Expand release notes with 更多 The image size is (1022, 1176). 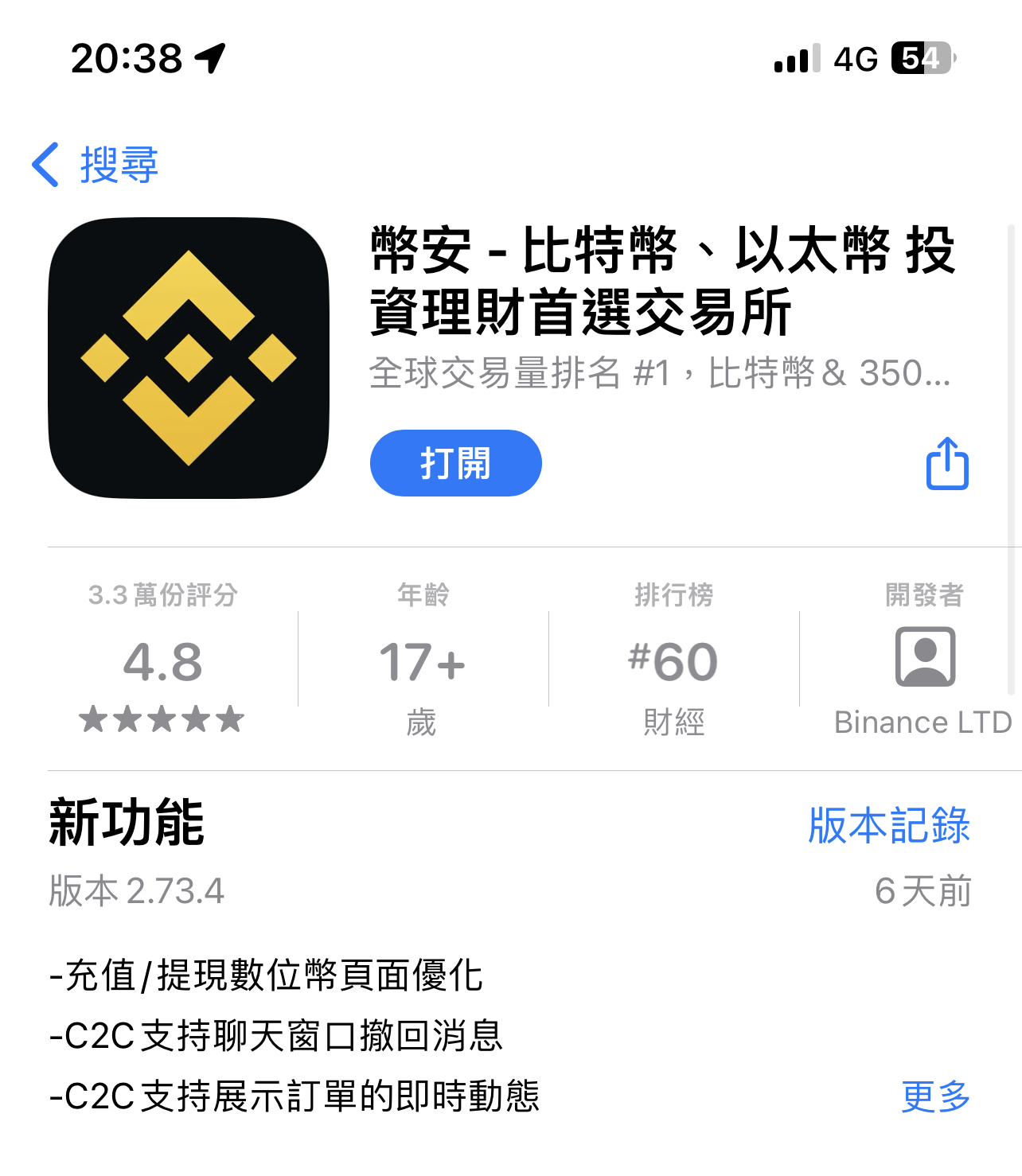tap(935, 1096)
